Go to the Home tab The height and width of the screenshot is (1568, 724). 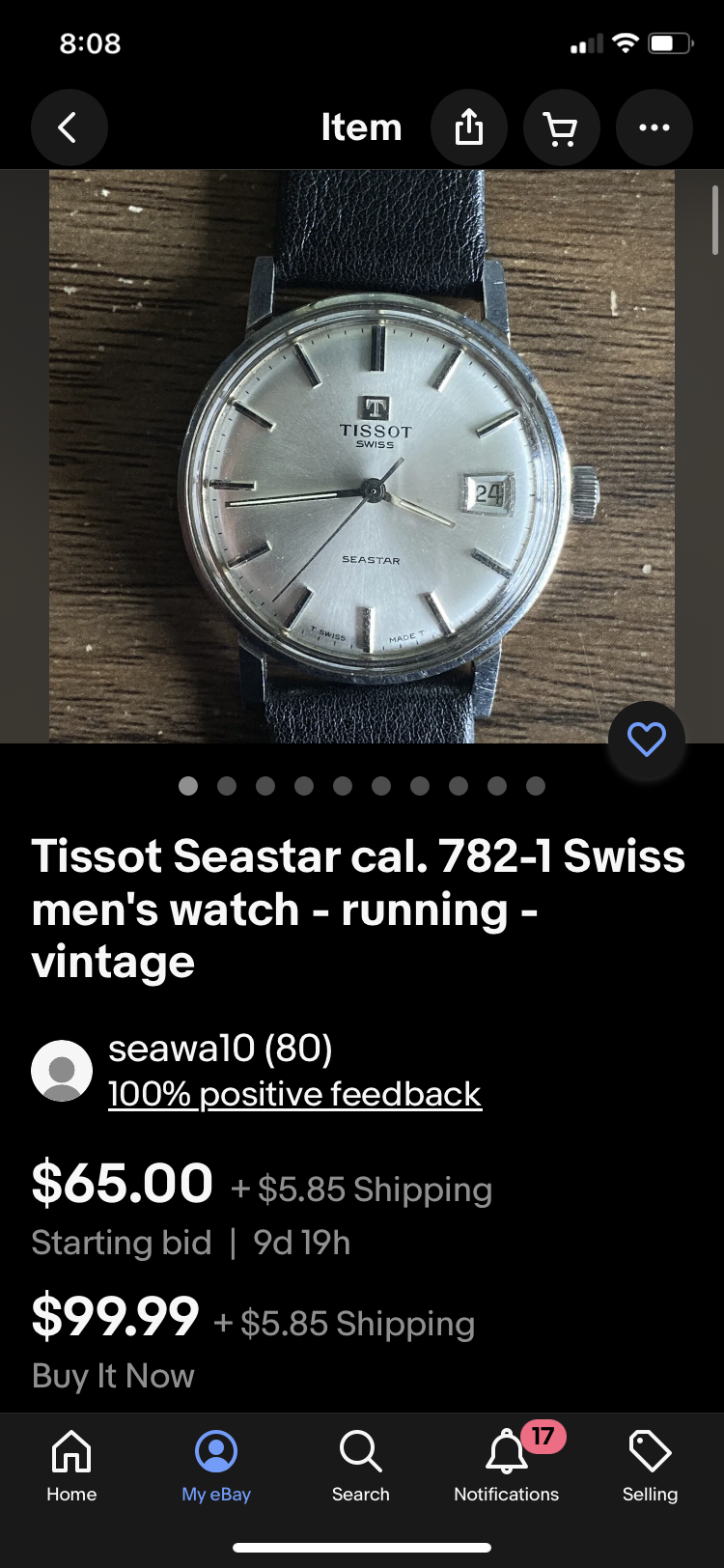[71, 1466]
